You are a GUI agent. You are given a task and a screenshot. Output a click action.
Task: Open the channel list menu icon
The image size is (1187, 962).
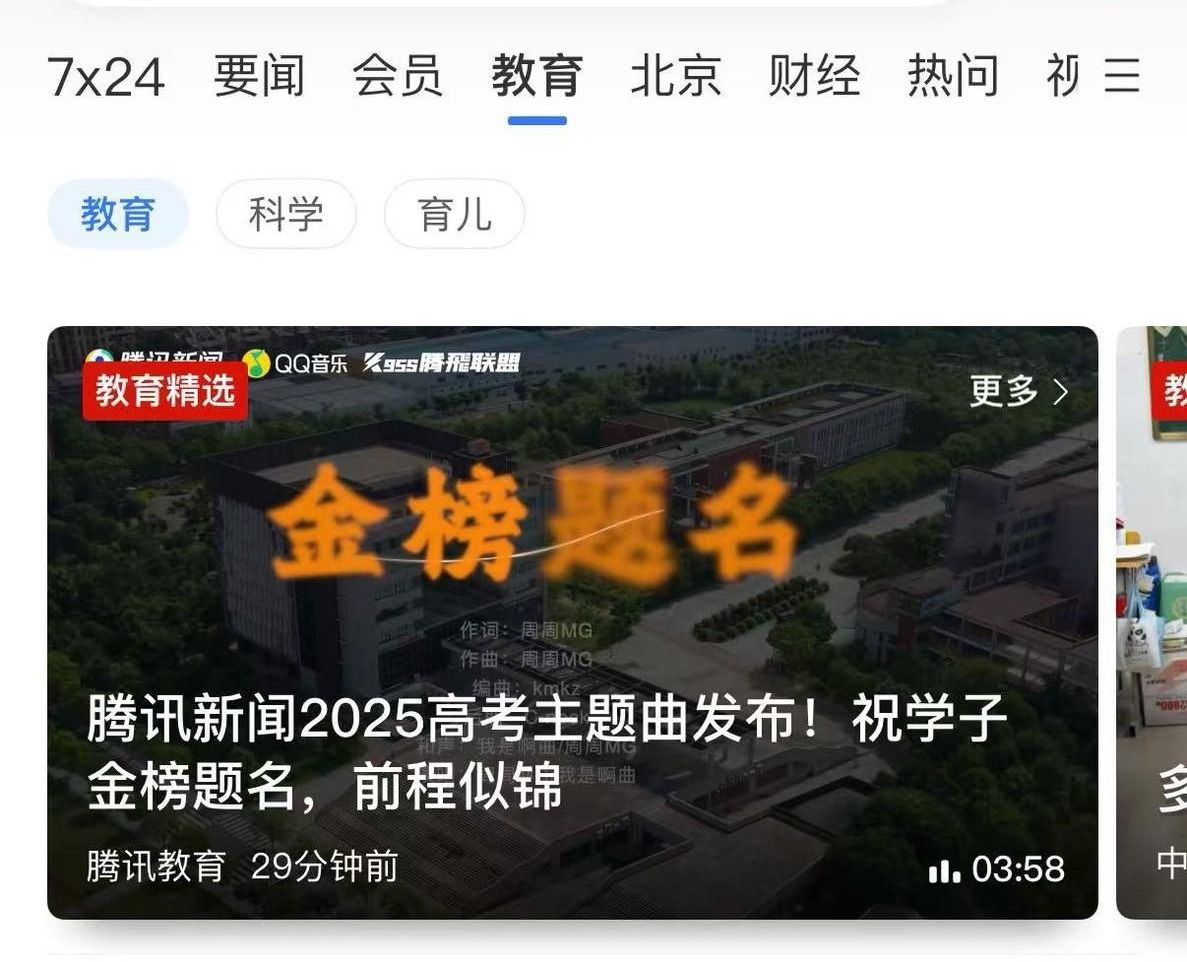1122,77
